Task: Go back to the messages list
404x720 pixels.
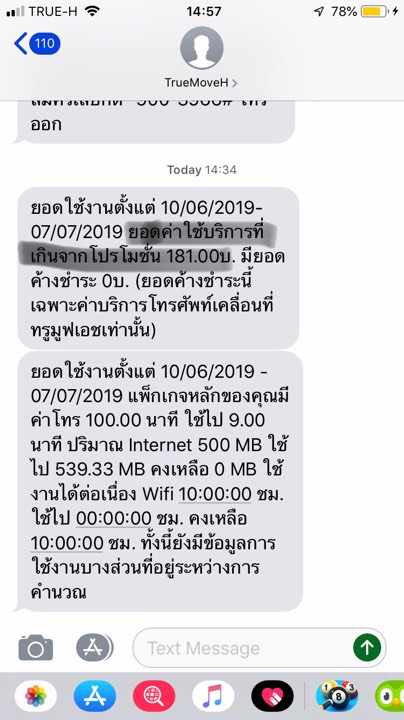Action: pos(37,44)
